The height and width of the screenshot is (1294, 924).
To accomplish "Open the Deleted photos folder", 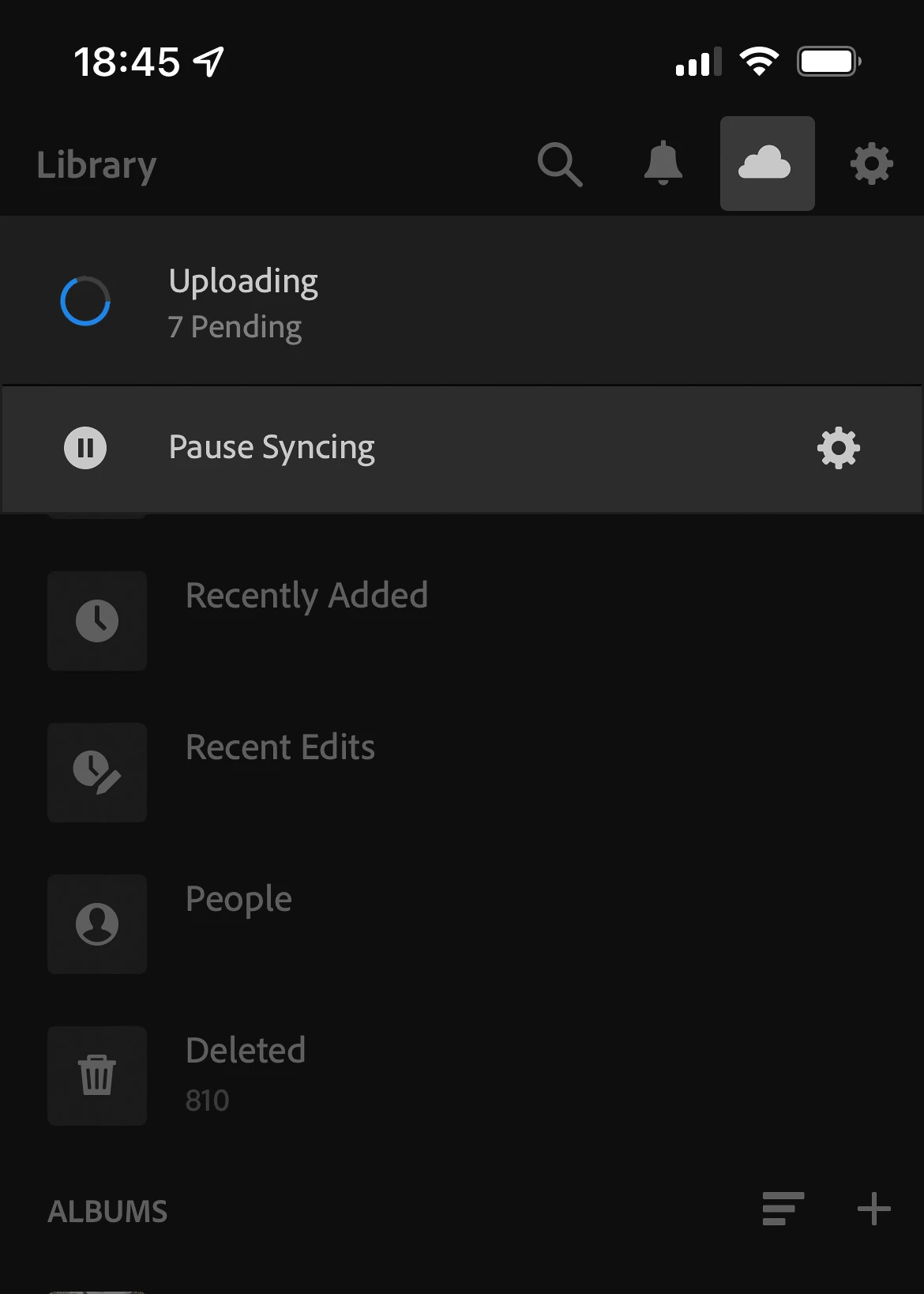I will [245, 1052].
